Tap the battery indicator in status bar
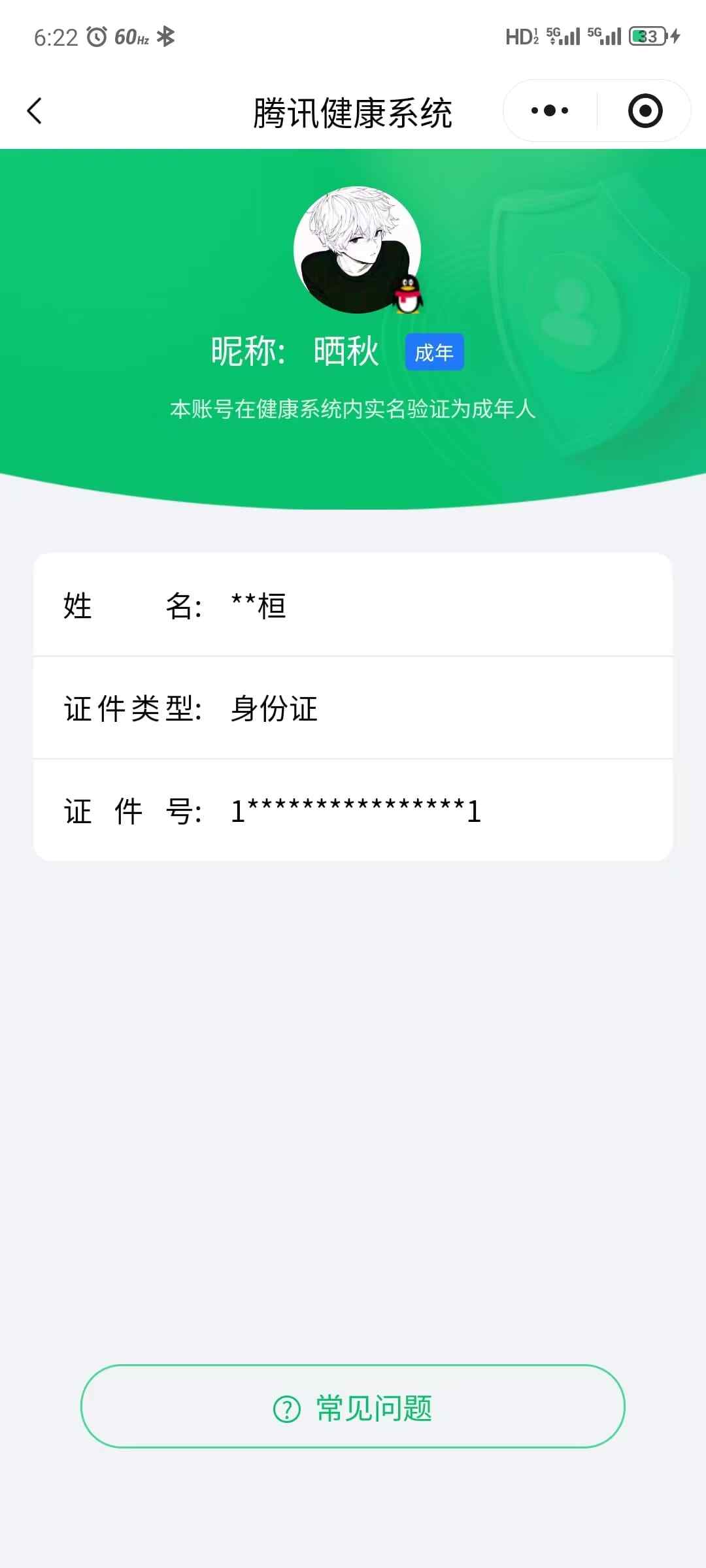This screenshot has height=1568, width=706. 644,37
